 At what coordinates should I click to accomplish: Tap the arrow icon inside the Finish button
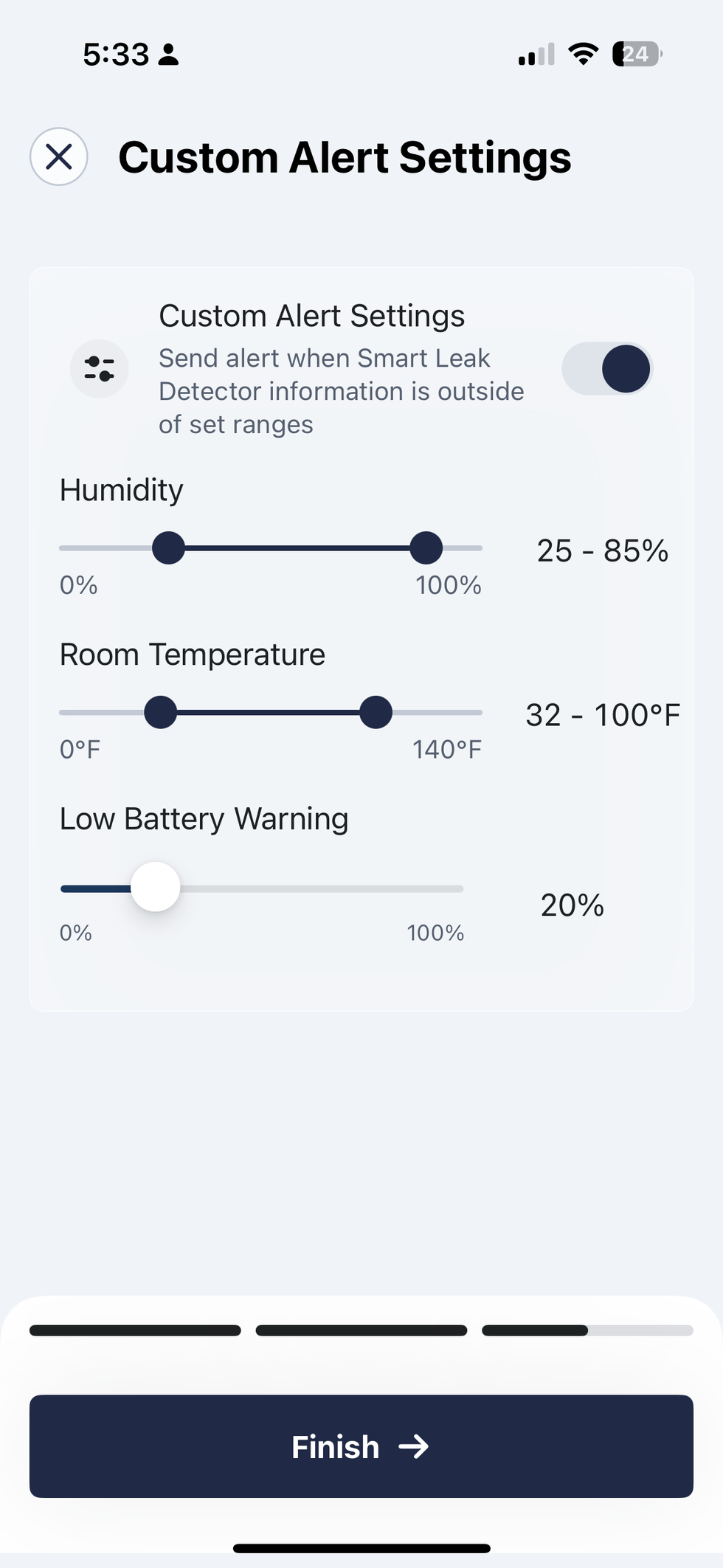point(415,1447)
